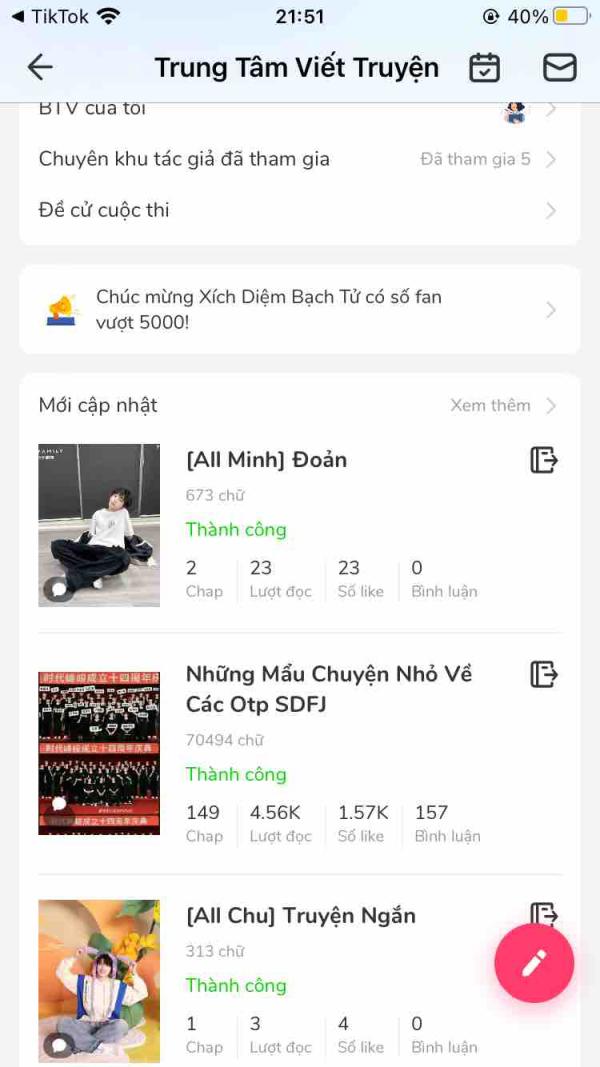Open the story [All Minh] Đoản

(x=266, y=460)
